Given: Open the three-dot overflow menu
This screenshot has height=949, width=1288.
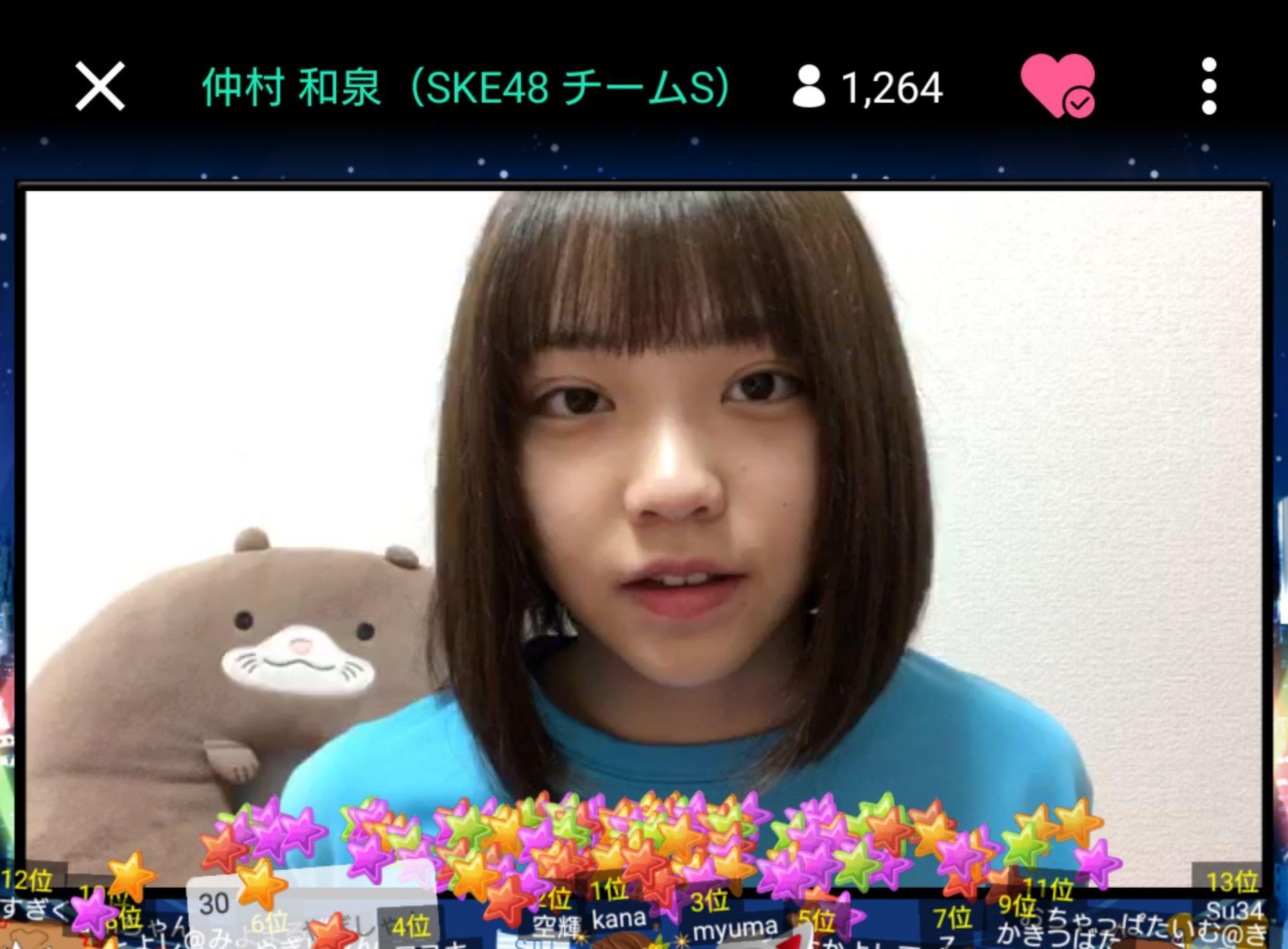Looking at the screenshot, I should coord(1209,87).
